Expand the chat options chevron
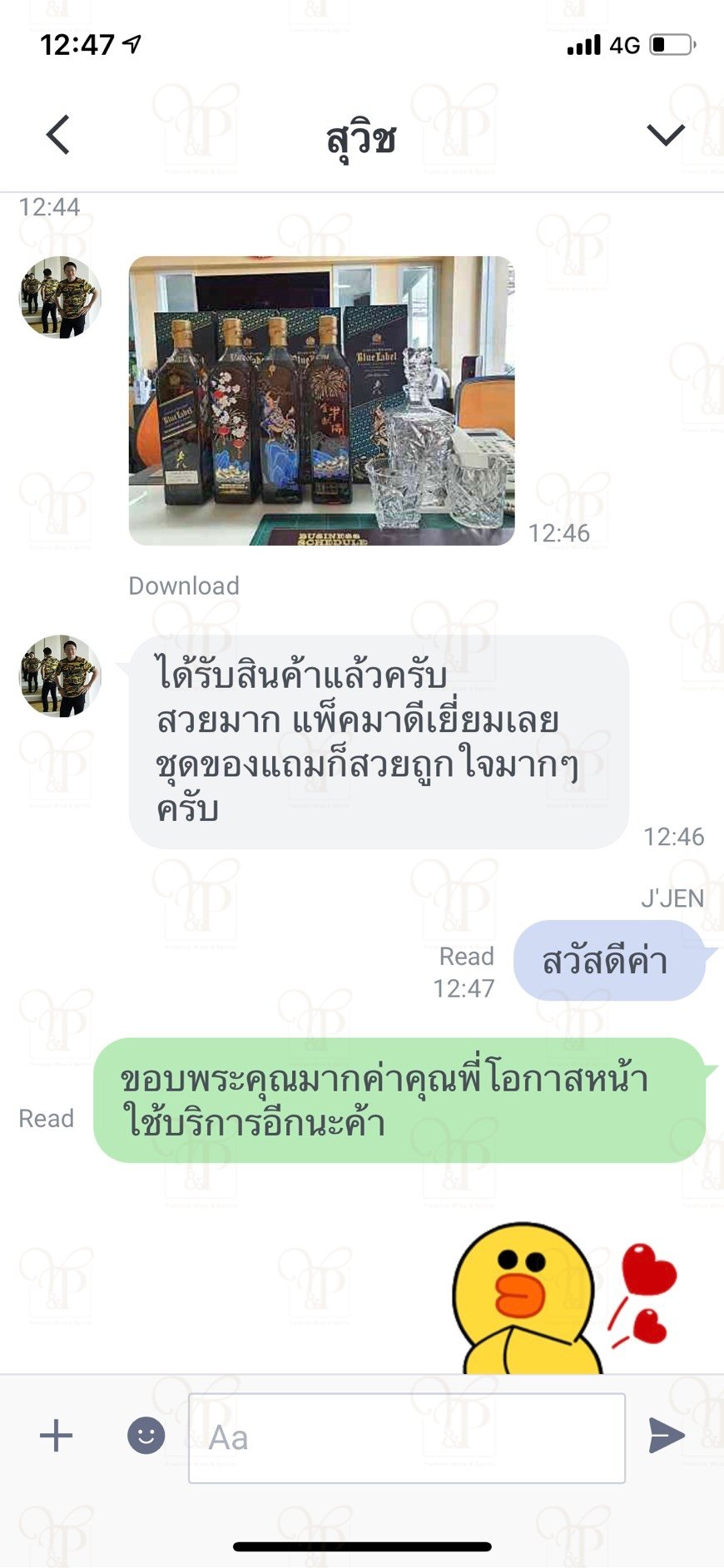This screenshot has width=724, height=1568. pyautogui.click(x=666, y=135)
